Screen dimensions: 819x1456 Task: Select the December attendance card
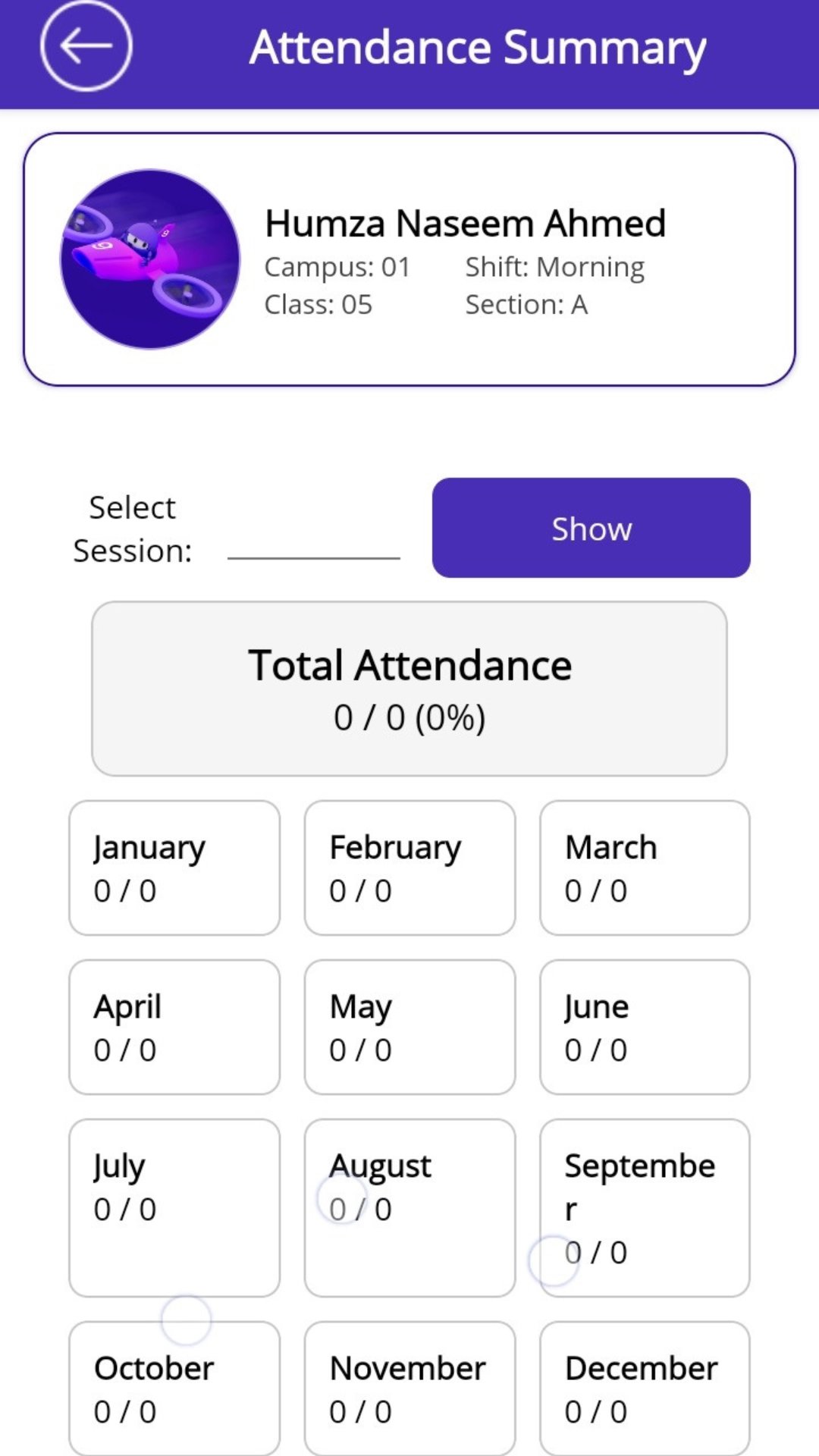click(645, 1388)
